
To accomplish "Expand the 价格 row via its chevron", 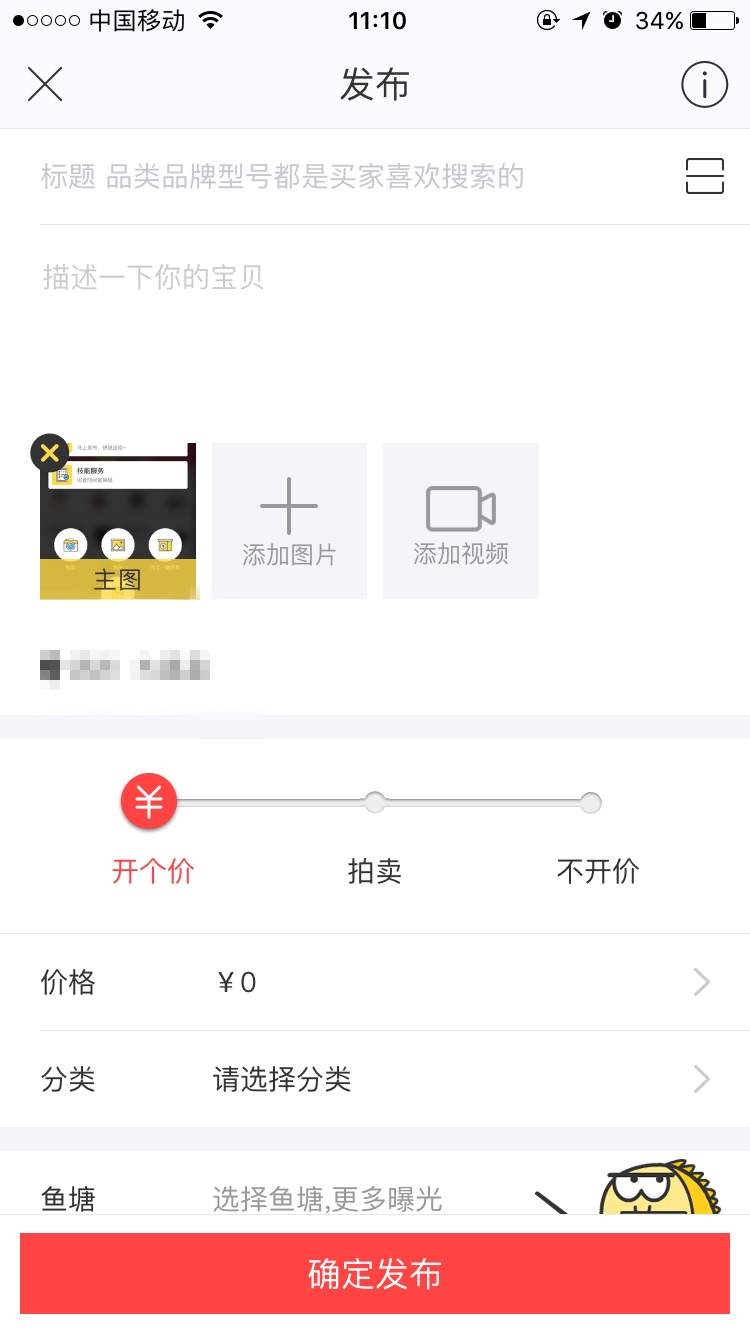I will click(x=700, y=982).
